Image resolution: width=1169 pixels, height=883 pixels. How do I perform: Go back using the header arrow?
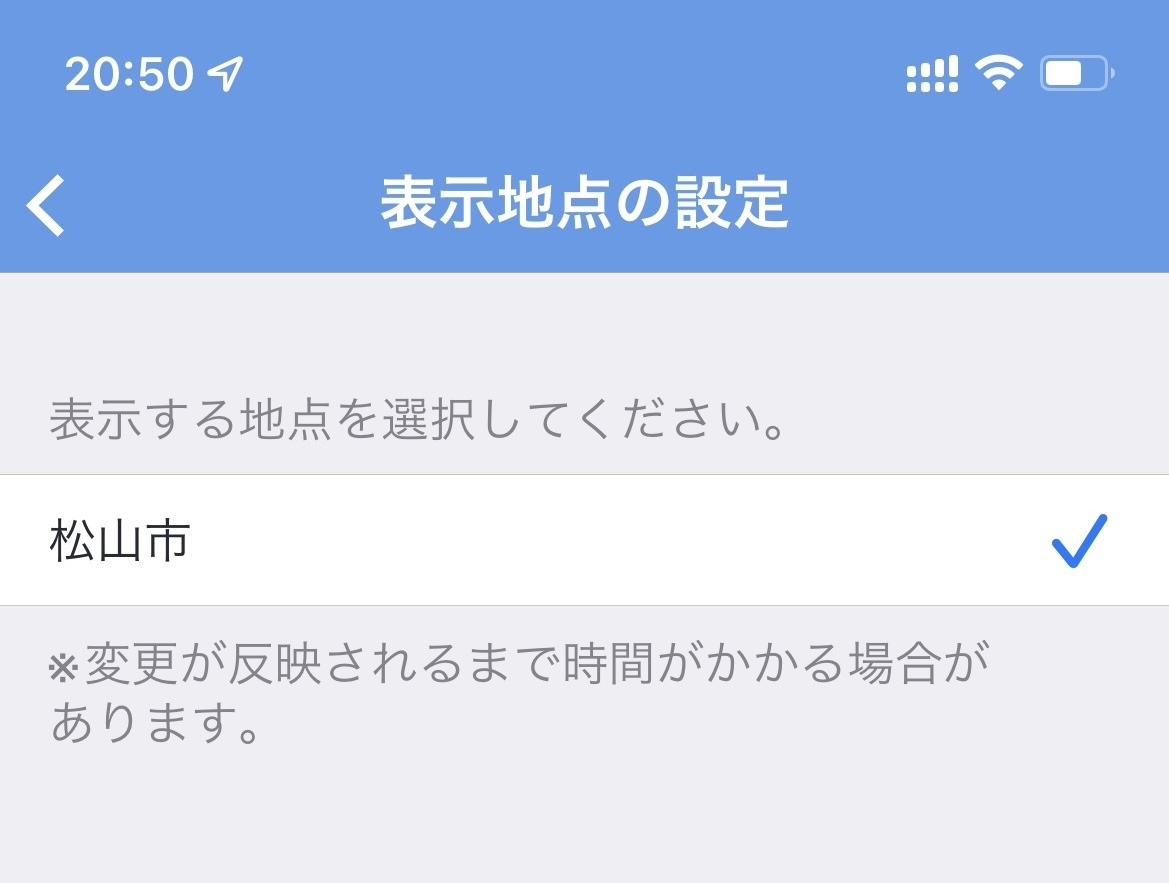(46, 205)
